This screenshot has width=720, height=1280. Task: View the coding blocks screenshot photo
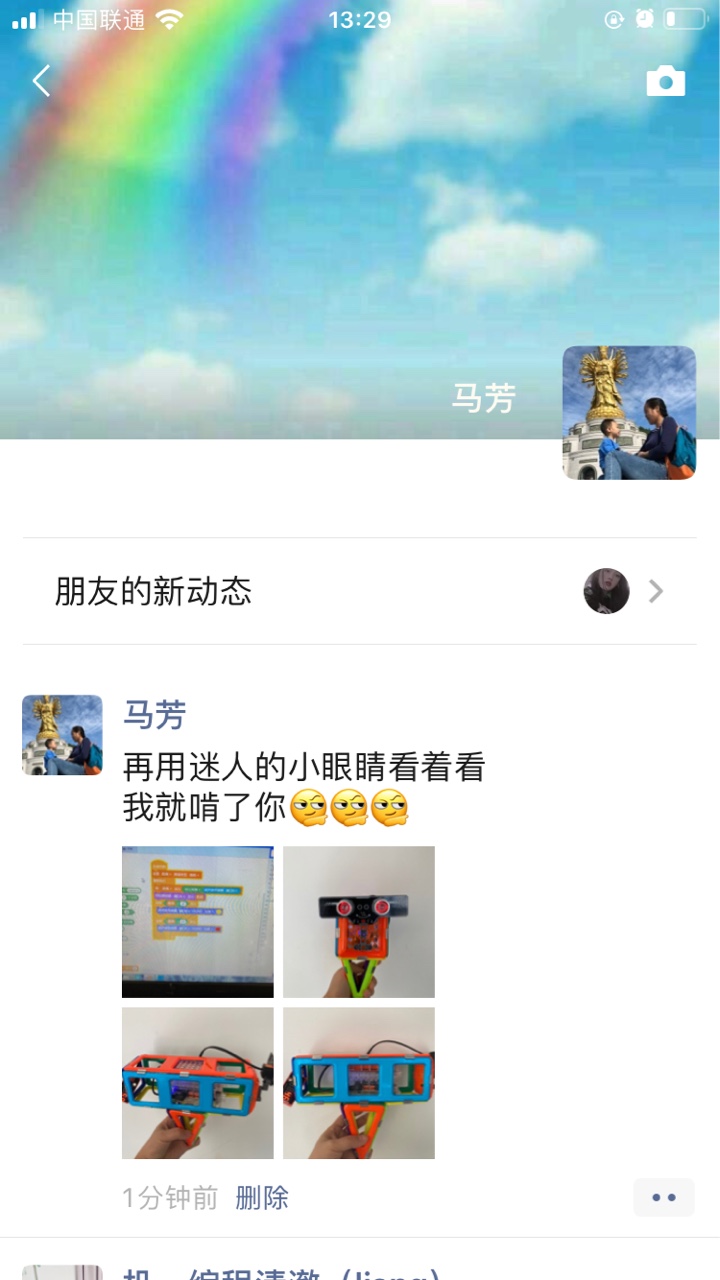point(198,922)
